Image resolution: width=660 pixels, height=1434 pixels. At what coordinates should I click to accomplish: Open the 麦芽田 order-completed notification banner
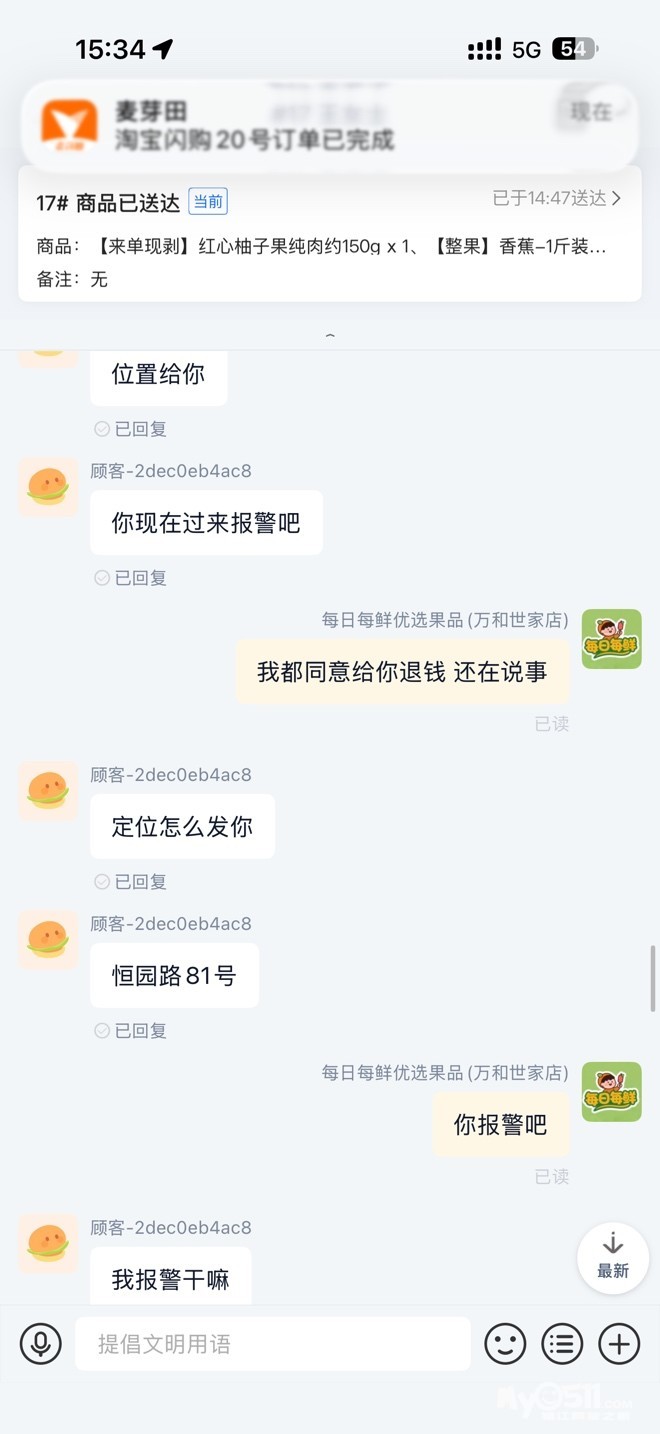330,126
